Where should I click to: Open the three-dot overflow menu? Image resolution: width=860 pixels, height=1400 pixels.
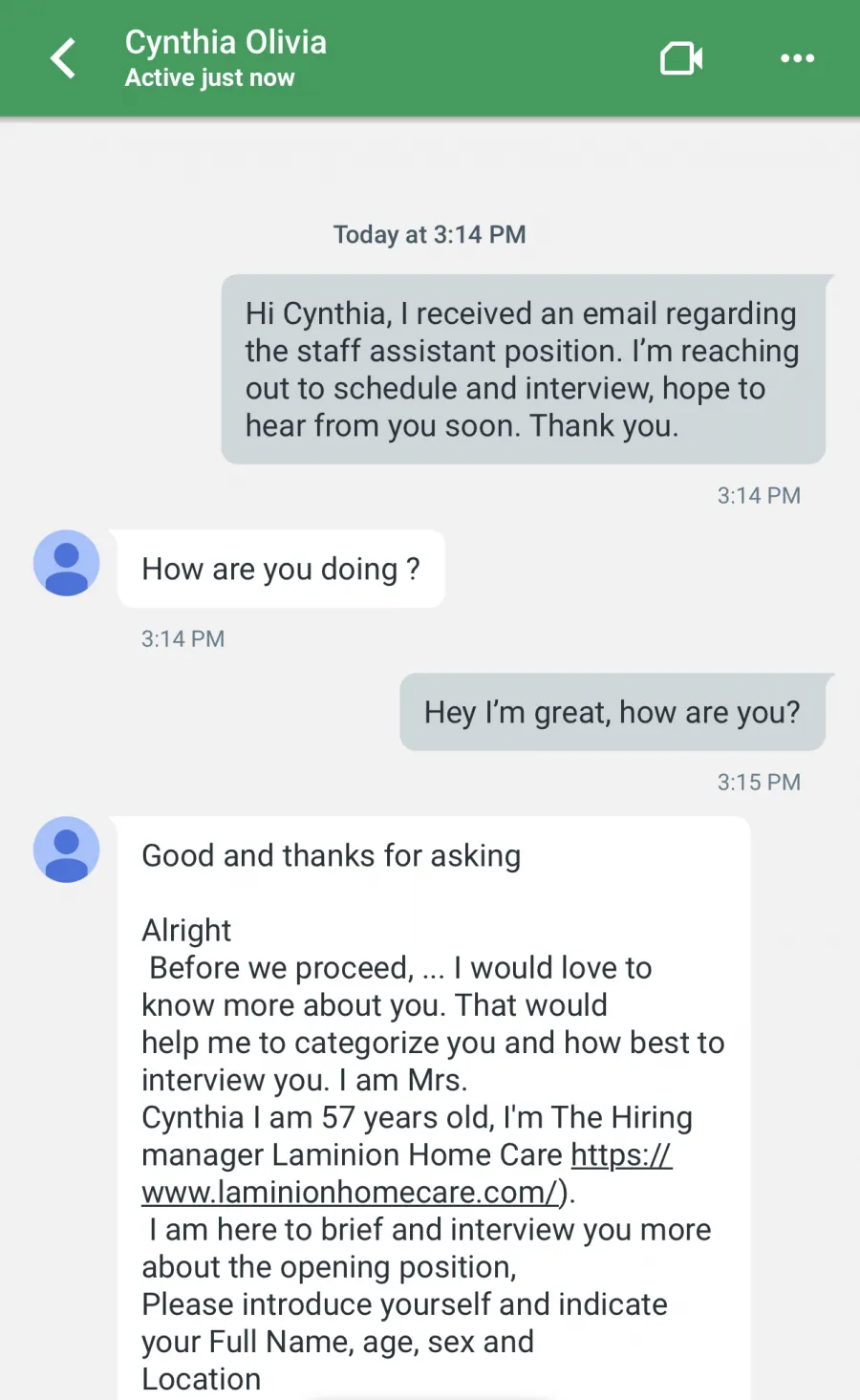coord(797,58)
